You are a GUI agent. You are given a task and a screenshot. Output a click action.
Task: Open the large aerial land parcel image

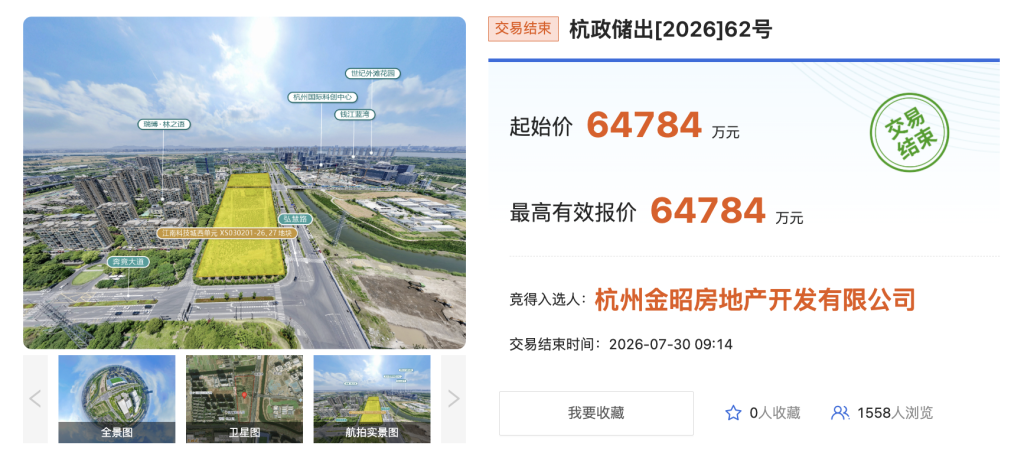click(244, 183)
